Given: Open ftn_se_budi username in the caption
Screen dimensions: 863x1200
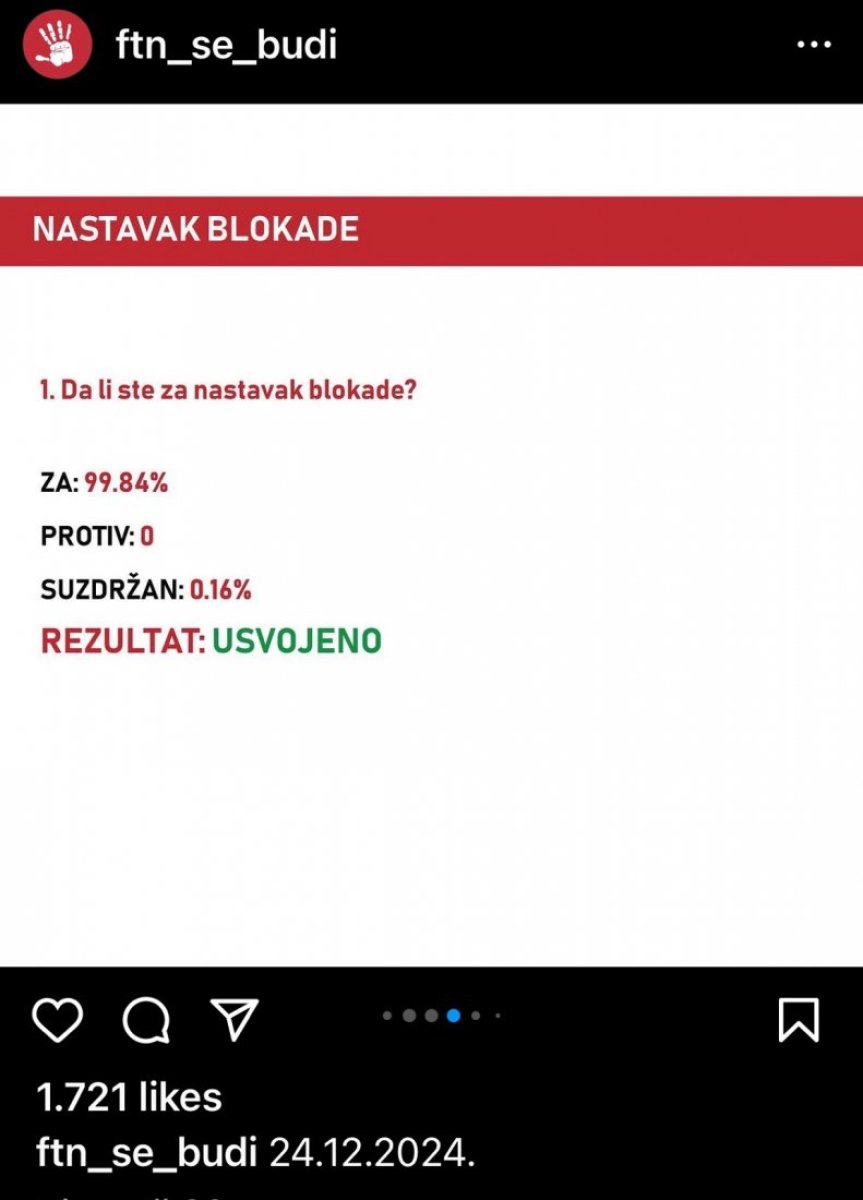Looking at the screenshot, I should click(146, 1153).
